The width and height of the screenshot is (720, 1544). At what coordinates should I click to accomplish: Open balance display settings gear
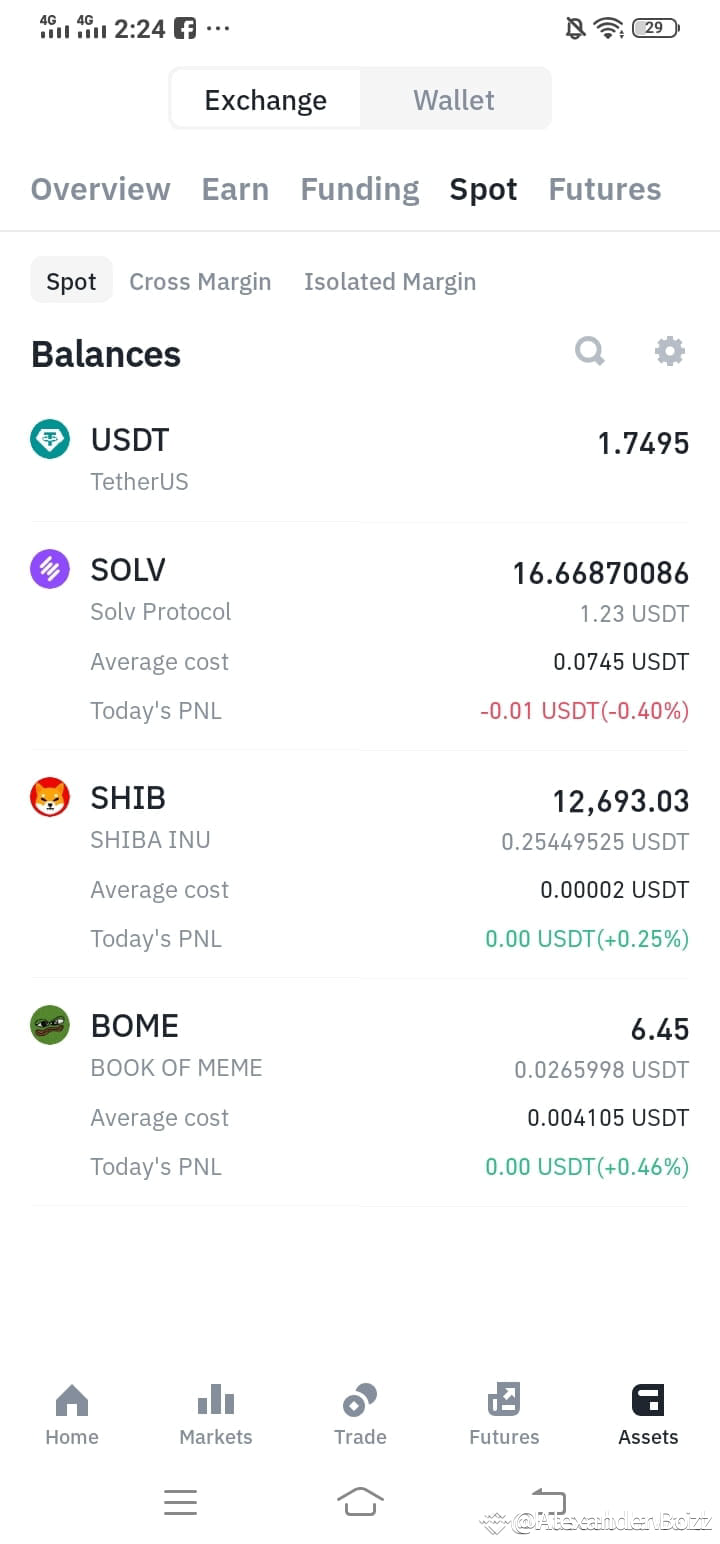pyautogui.click(x=669, y=351)
